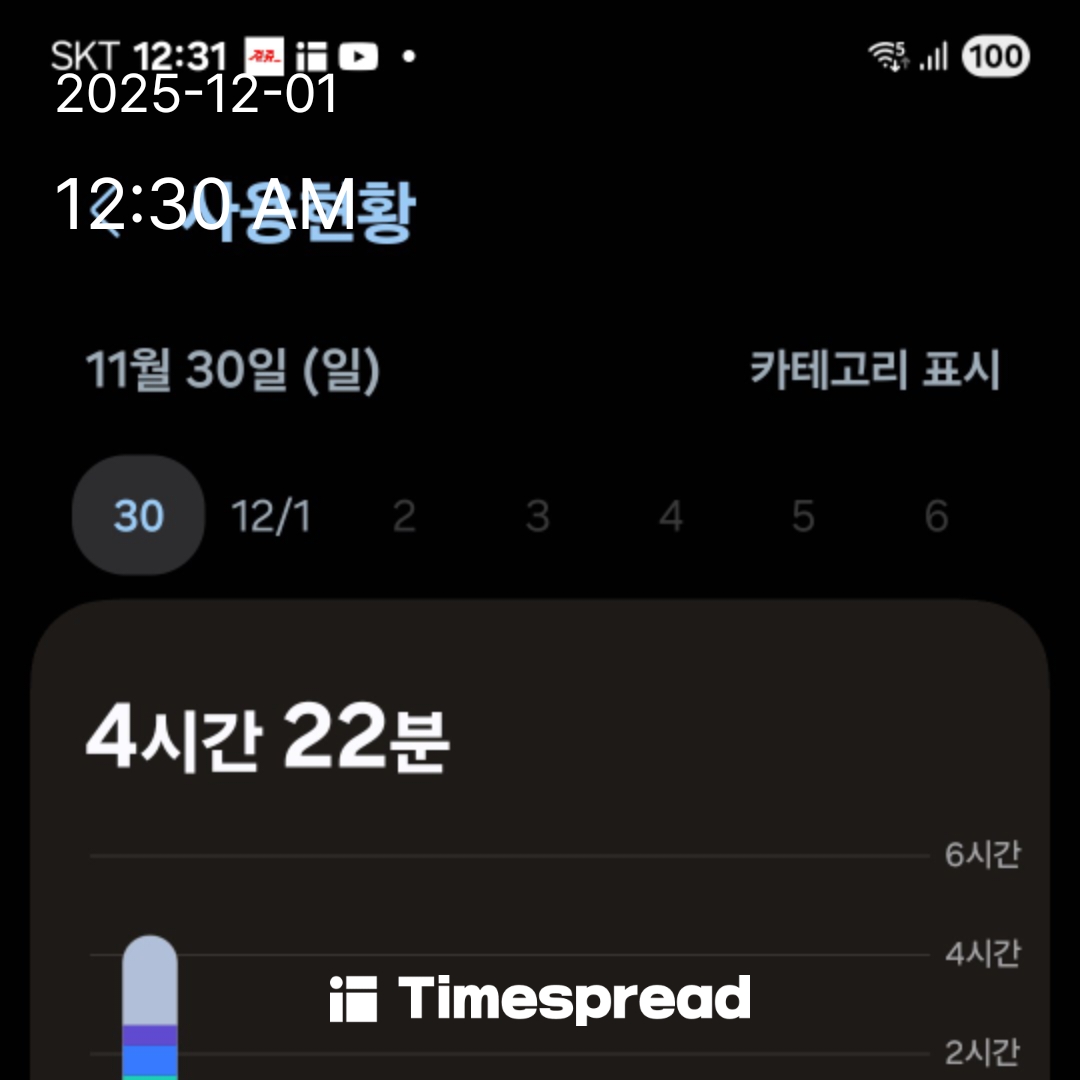Switch to the 12/1 date
Viewport: 1080px width, 1080px height.
271,517
